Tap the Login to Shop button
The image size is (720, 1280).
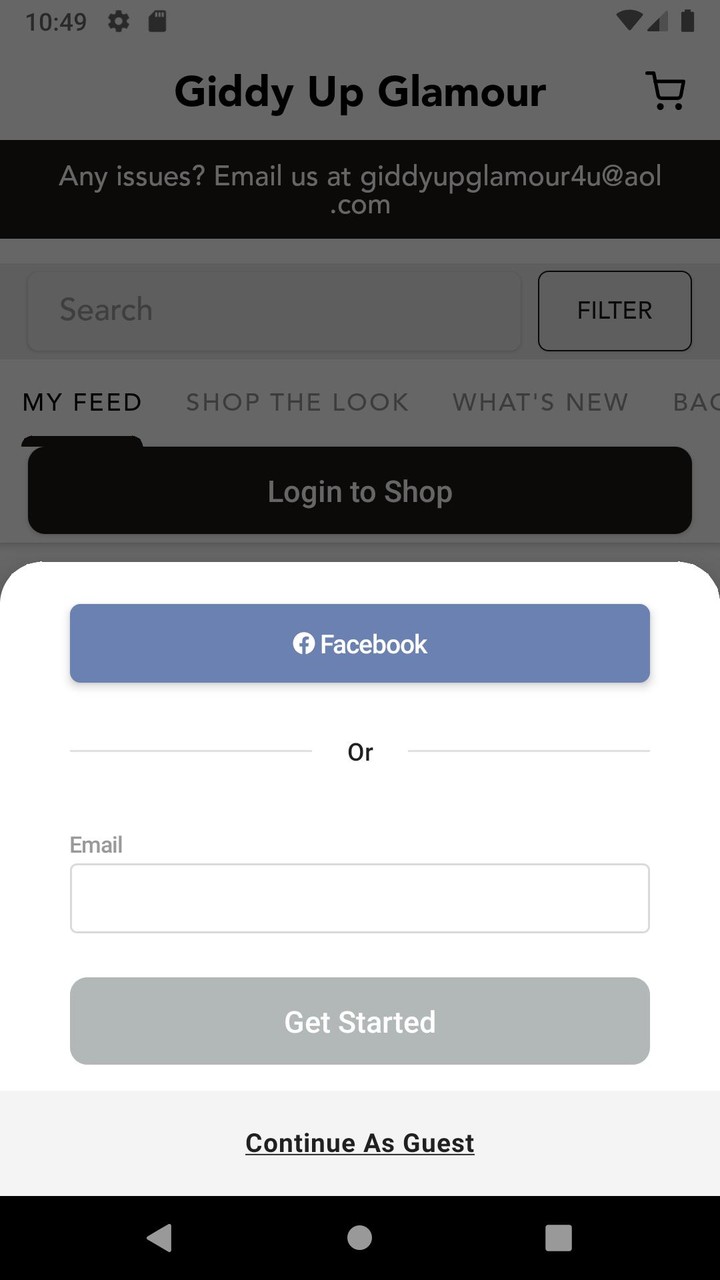[360, 491]
